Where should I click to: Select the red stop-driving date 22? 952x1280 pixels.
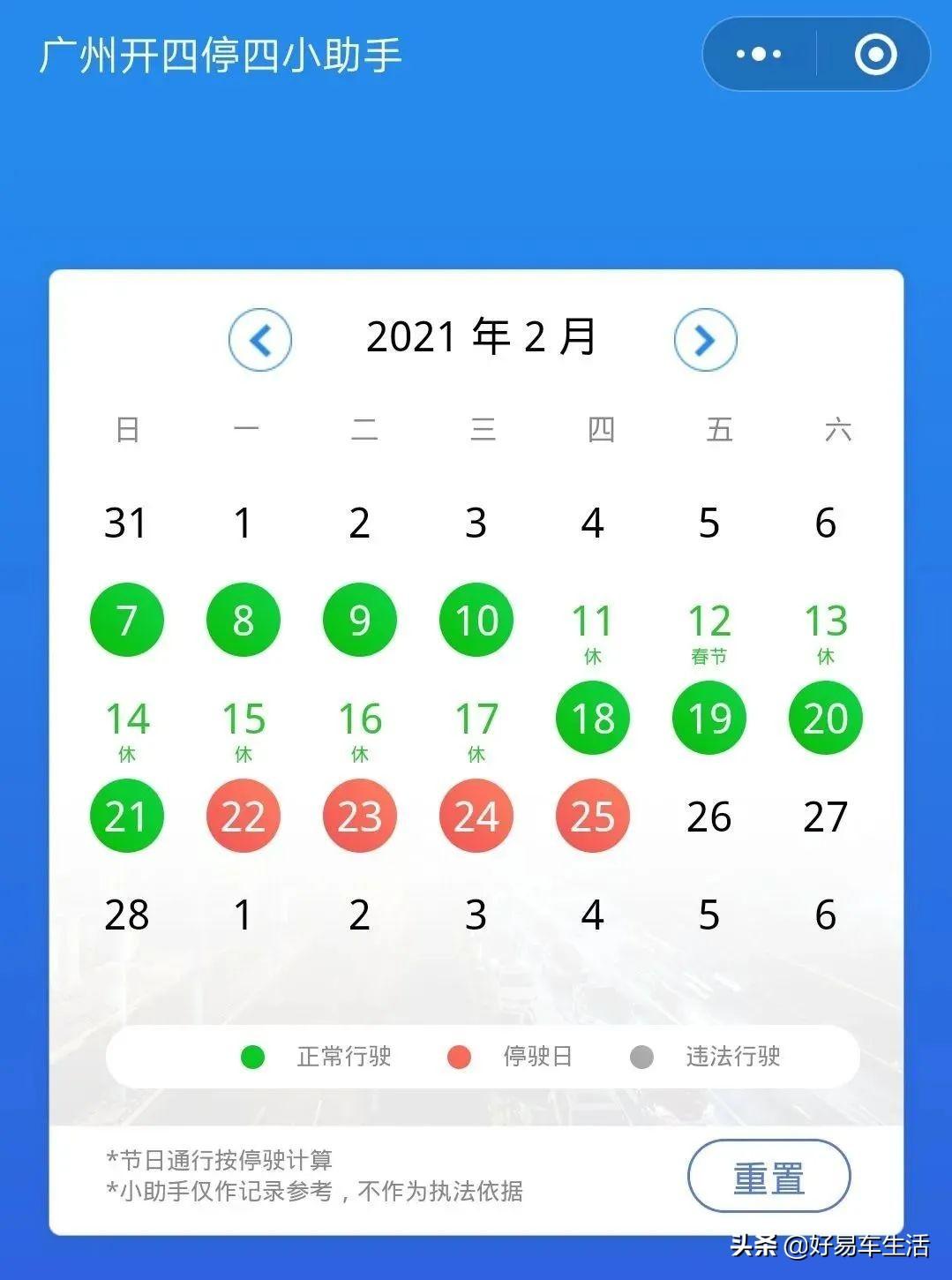pos(243,817)
